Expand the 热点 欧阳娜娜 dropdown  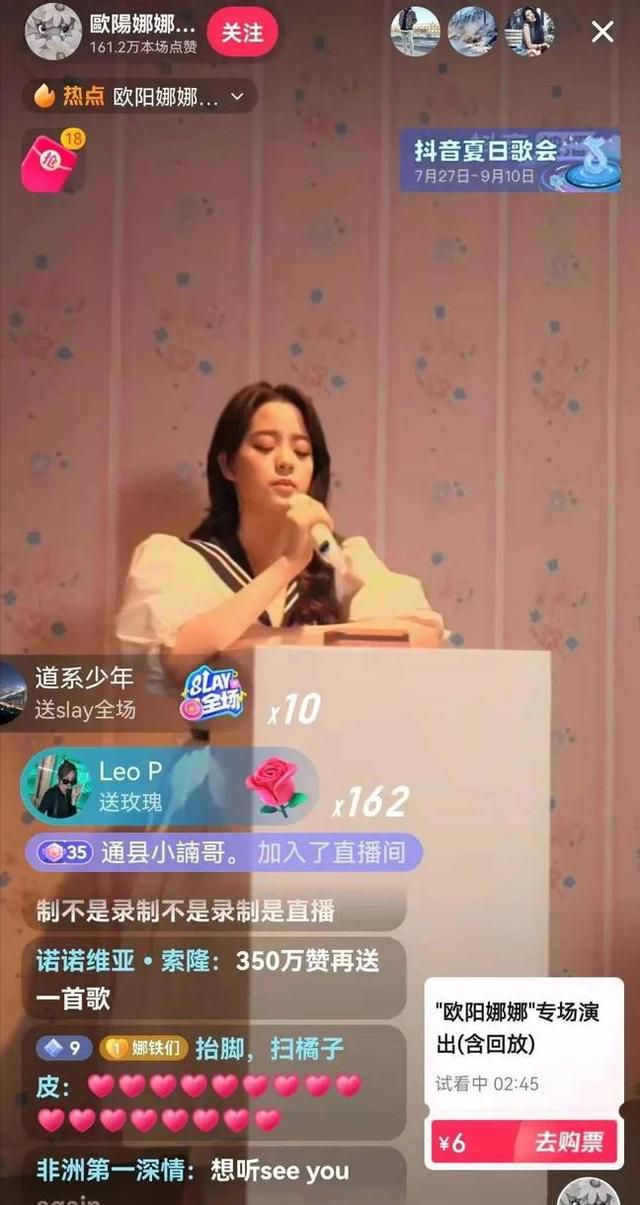[x=140, y=96]
